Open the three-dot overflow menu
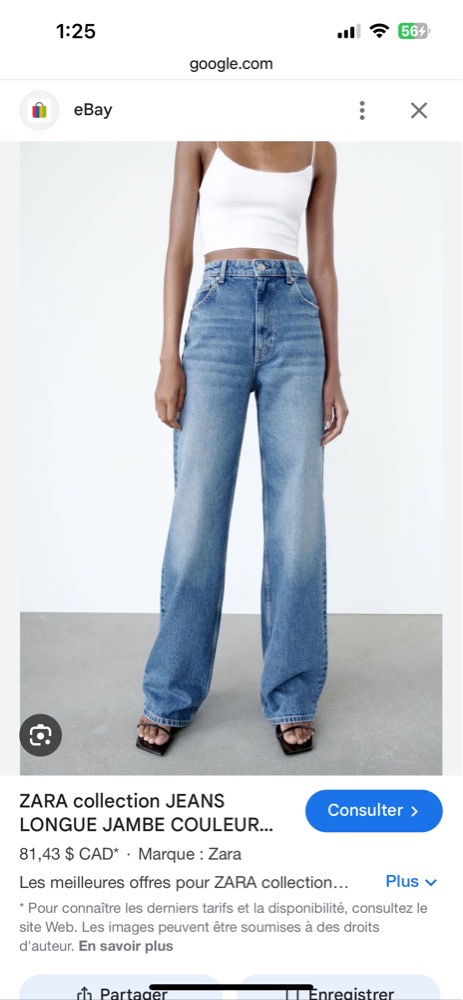Image resolution: width=463 pixels, height=1000 pixels. (x=362, y=110)
